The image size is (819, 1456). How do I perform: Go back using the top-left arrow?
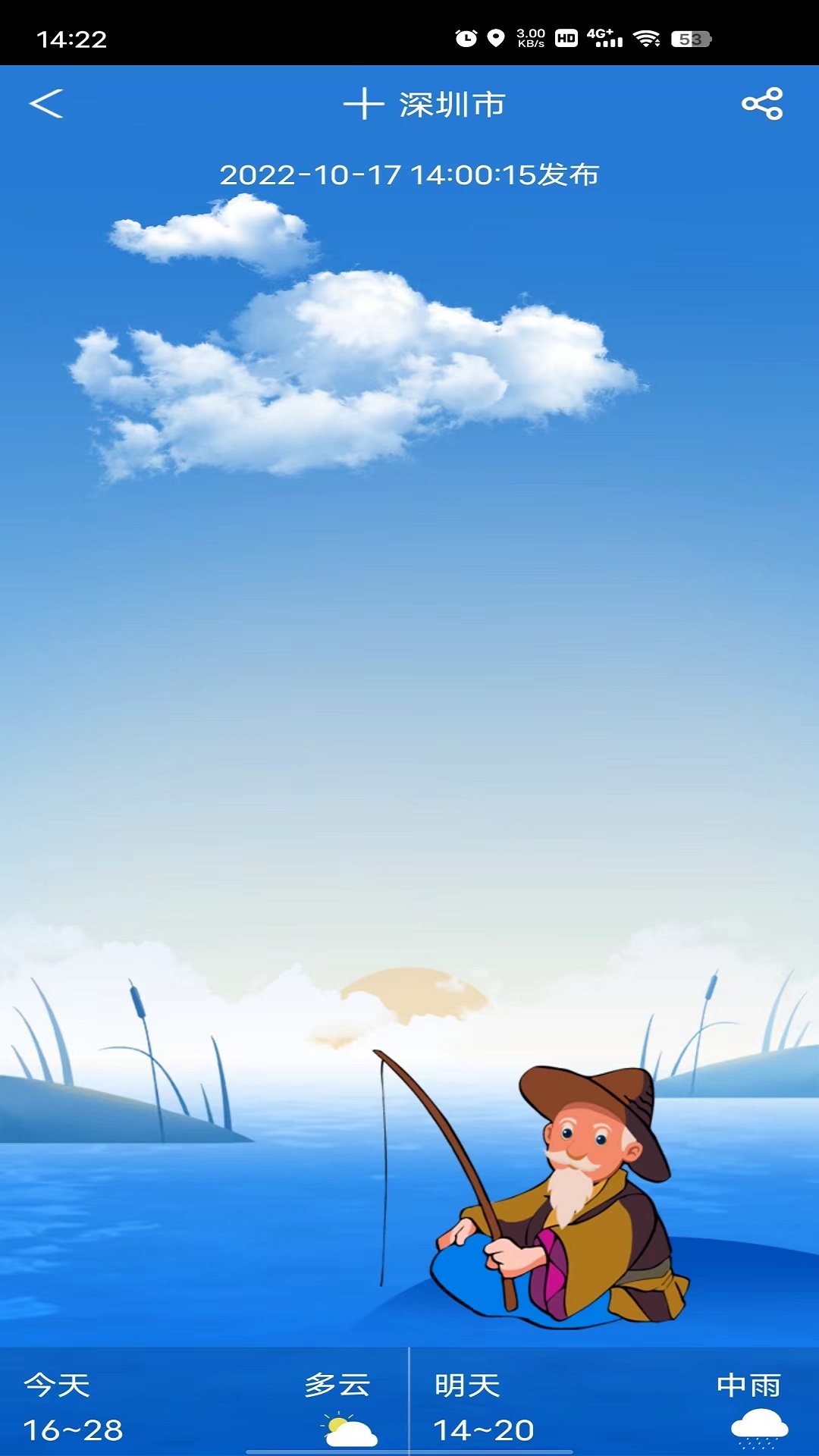[x=46, y=104]
